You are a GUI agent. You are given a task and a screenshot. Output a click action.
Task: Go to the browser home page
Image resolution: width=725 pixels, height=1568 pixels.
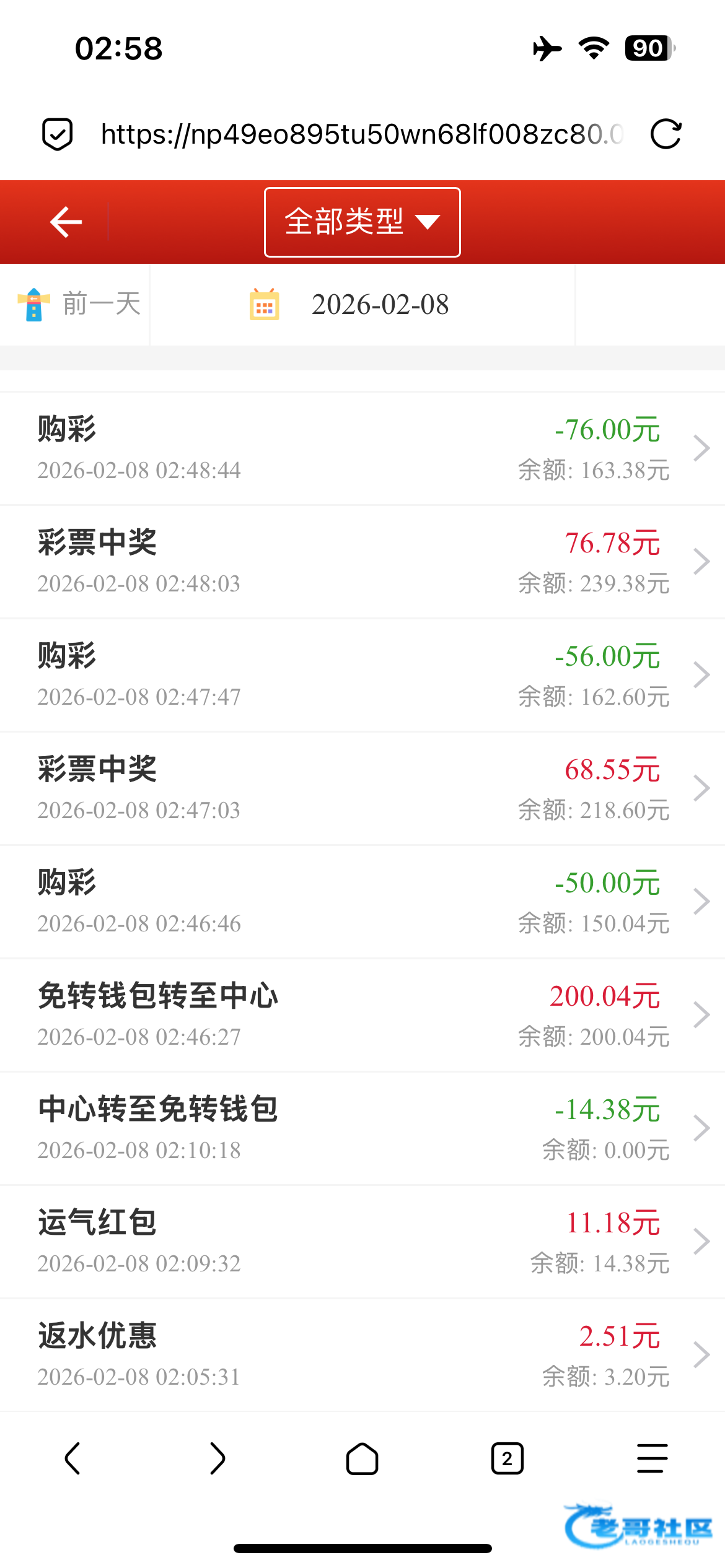point(362,1458)
